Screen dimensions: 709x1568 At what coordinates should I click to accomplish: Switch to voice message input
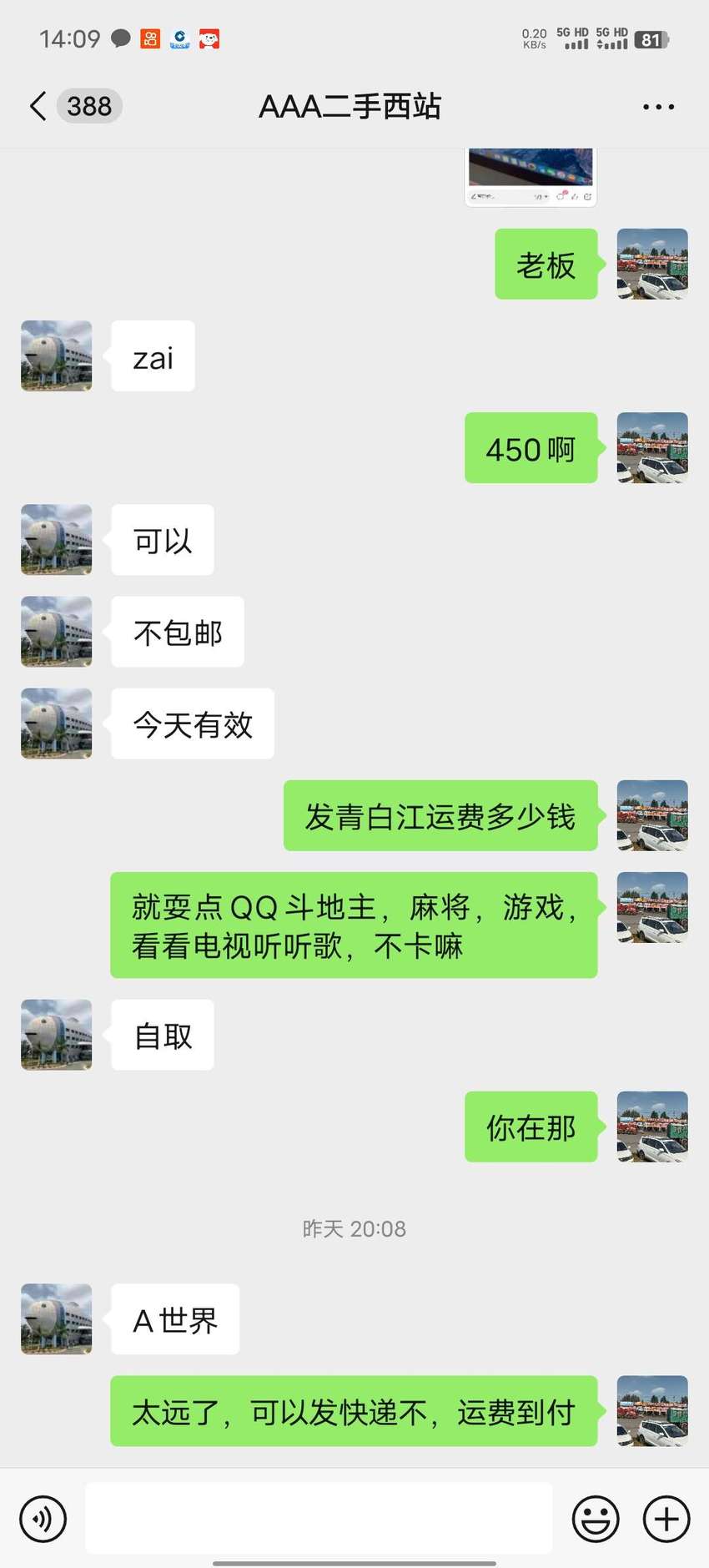tap(43, 1518)
